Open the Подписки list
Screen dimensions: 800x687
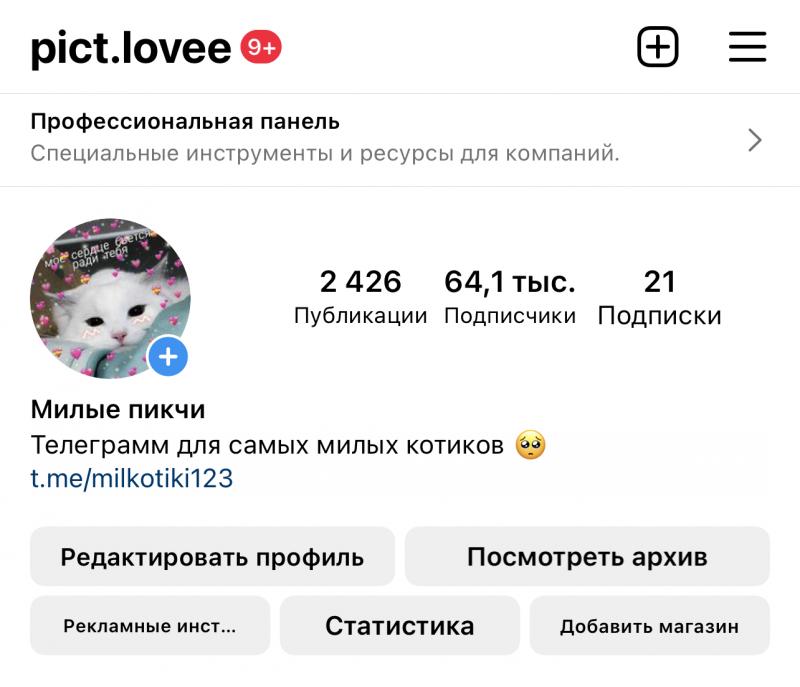point(659,297)
